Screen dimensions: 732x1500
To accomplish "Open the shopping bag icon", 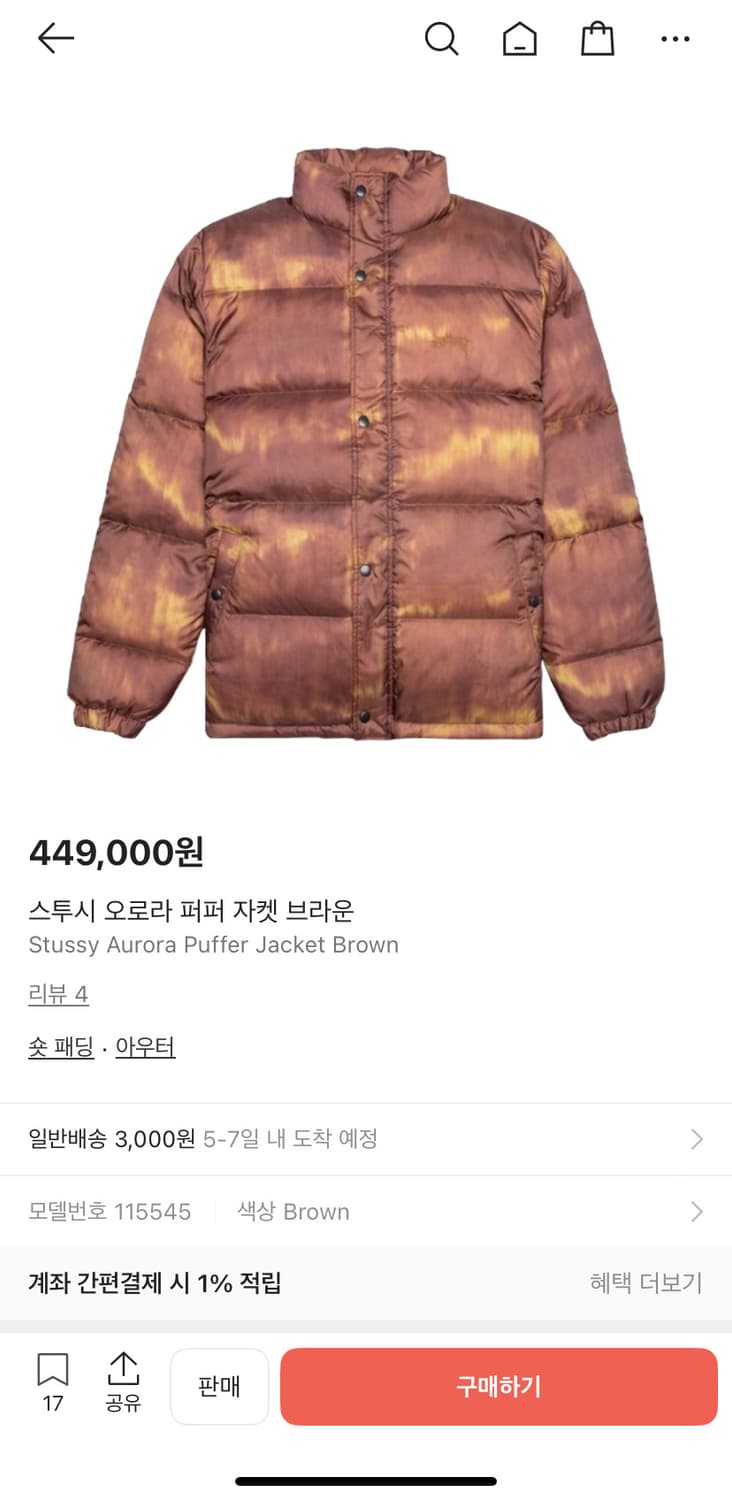I will click(597, 38).
